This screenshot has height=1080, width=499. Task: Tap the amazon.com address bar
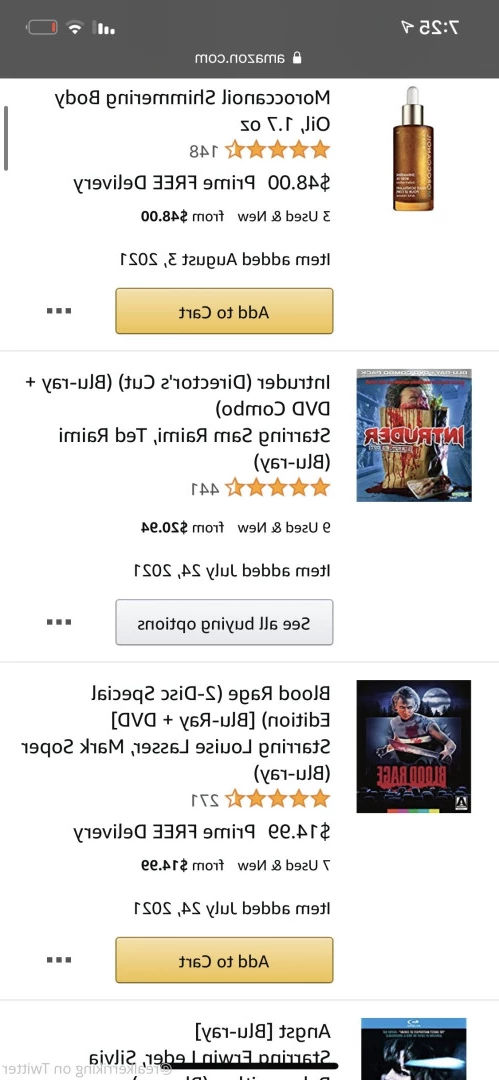pyautogui.click(x=250, y=59)
